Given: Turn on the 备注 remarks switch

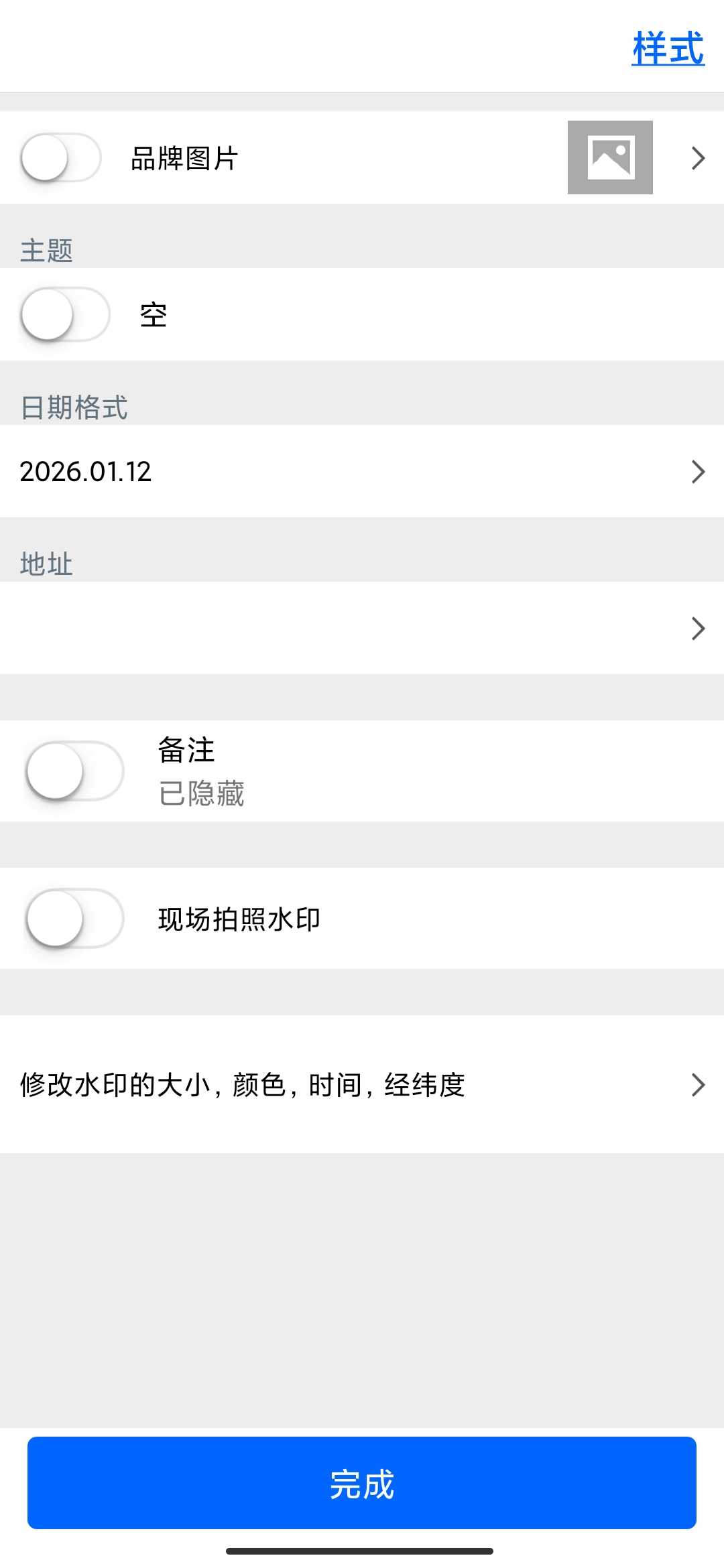Looking at the screenshot, I should tap(74, 772).
